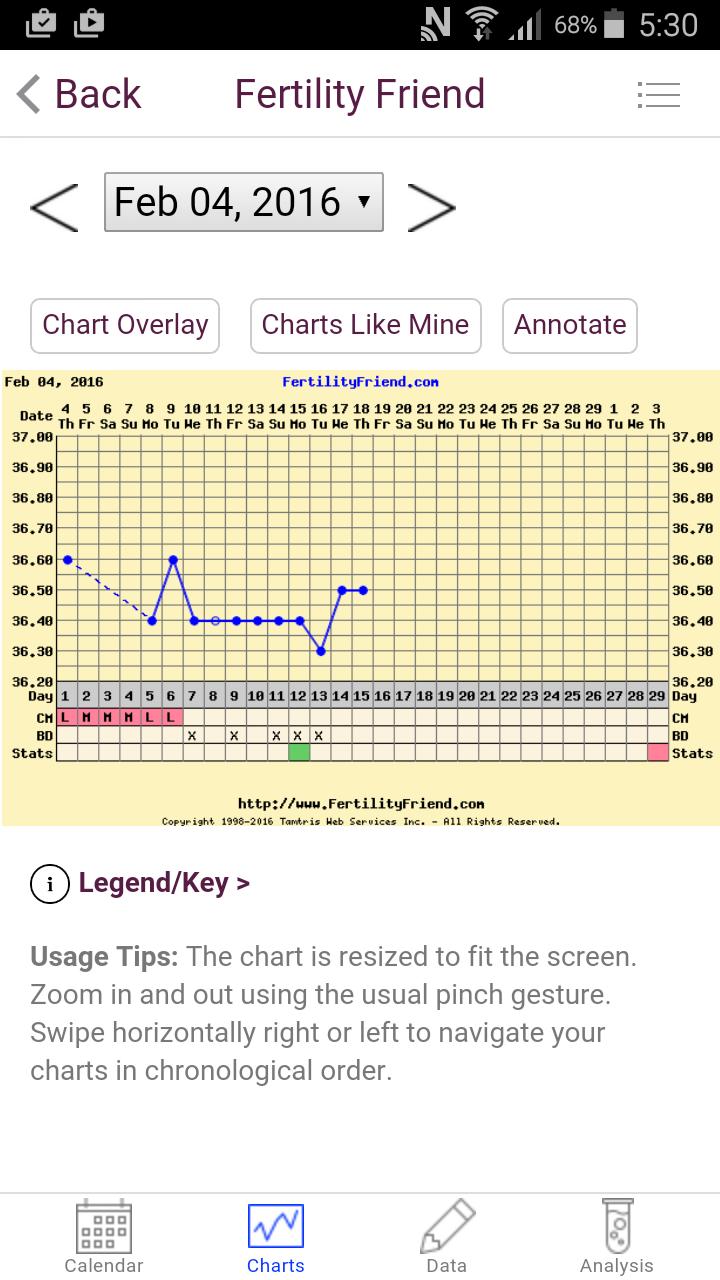Screen dimensions: 720x1280
Task: Go to the next chart arrow
Action: coord(431,205)
